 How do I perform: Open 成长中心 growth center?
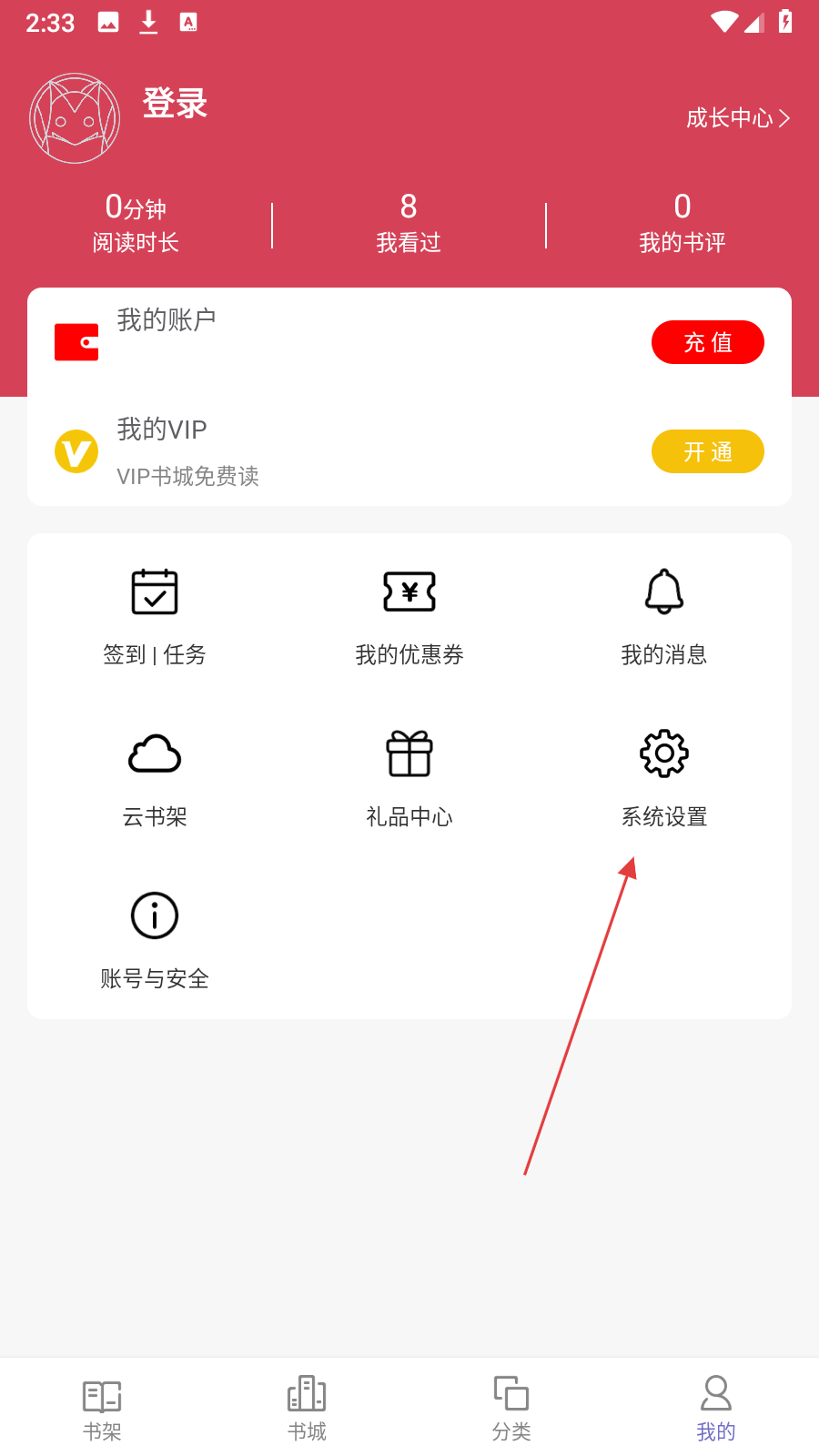tap(737, 118)
